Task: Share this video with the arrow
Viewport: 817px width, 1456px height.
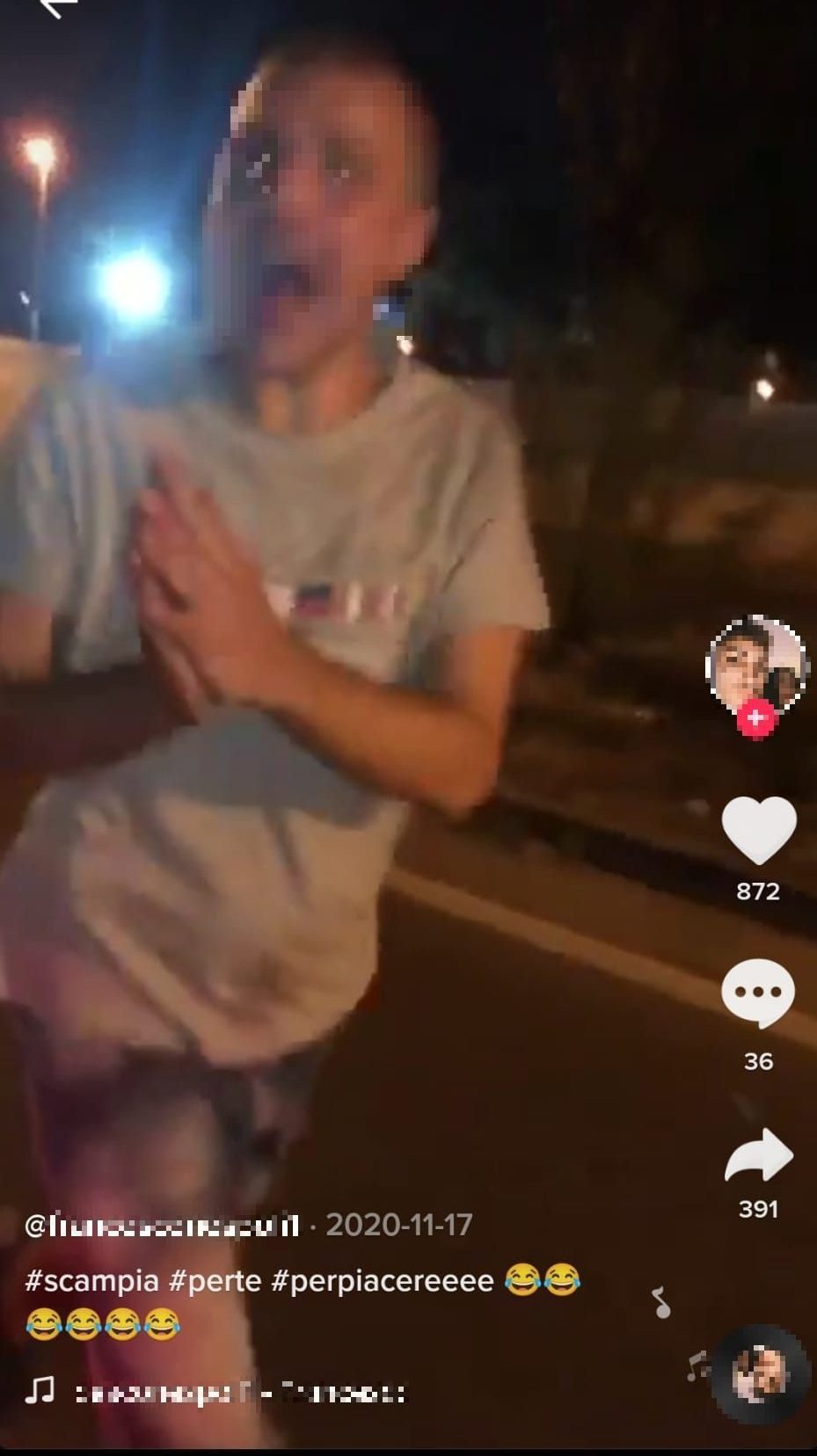Action: click(x=758, y=1155)
